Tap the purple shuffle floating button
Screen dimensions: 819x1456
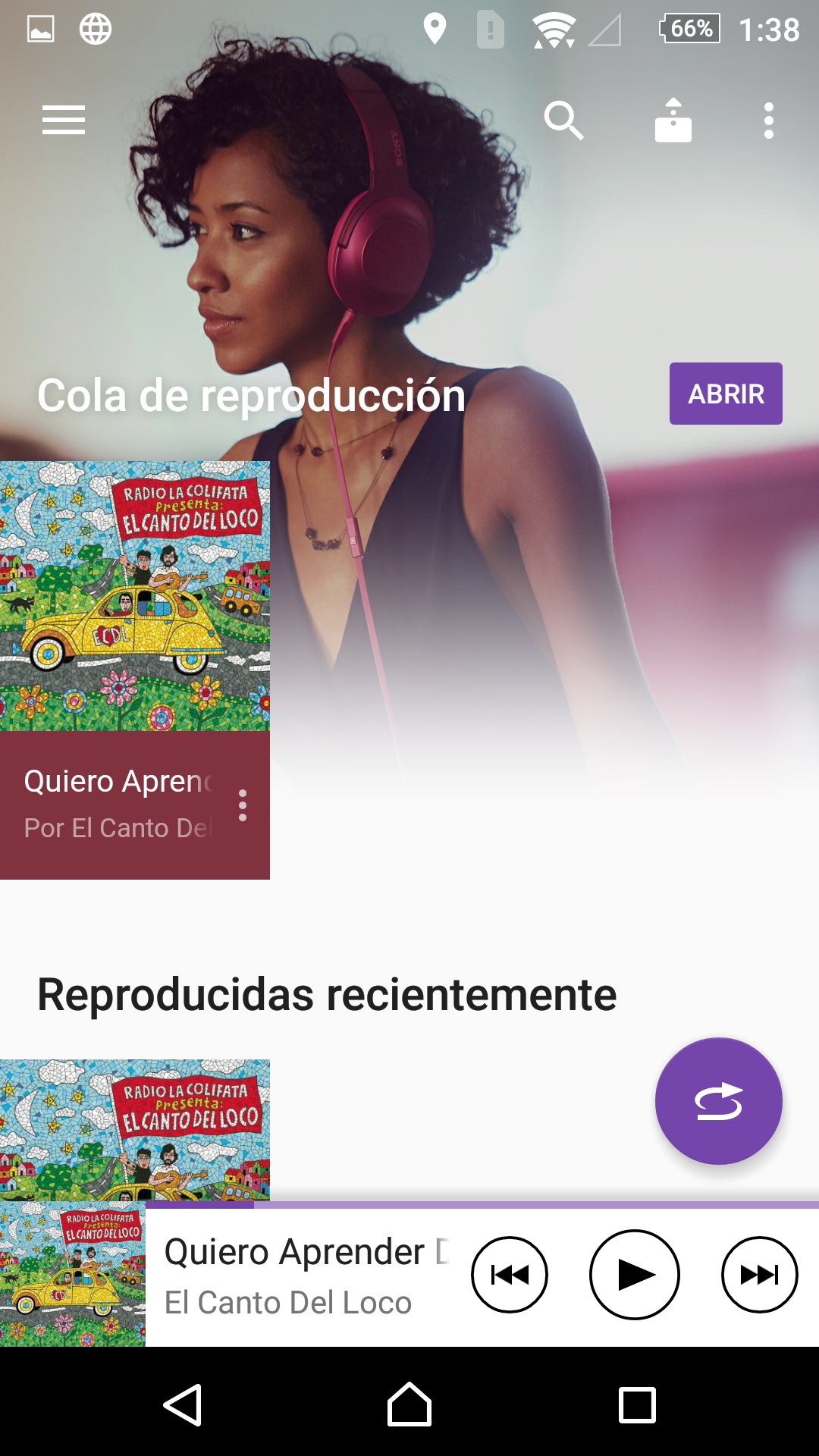click(718, 1101)
